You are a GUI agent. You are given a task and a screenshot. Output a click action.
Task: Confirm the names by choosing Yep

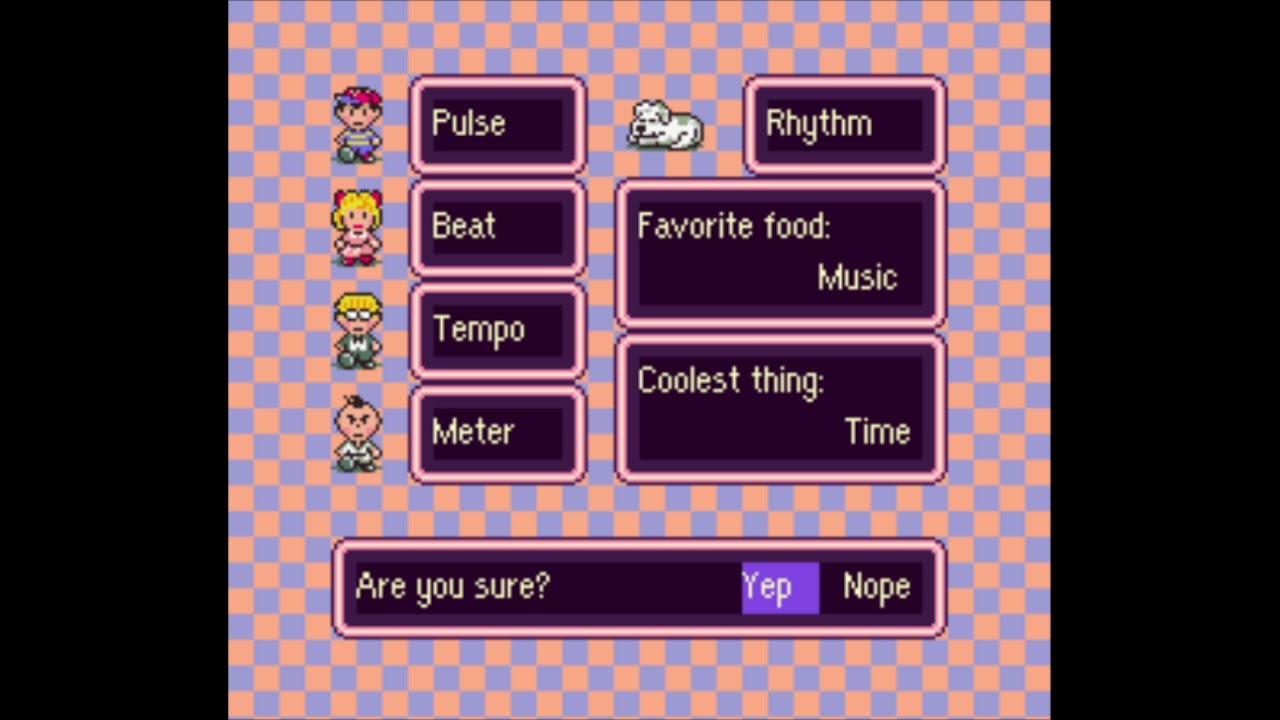tap(780, 587)
